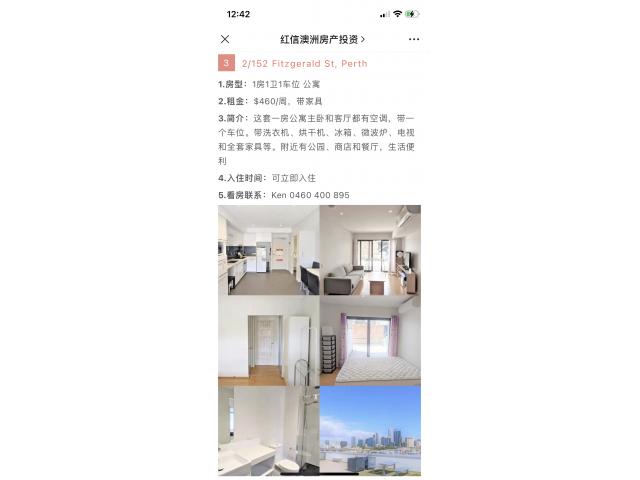Close the article with the X icon
640x480 pixels.
[225, 39]
